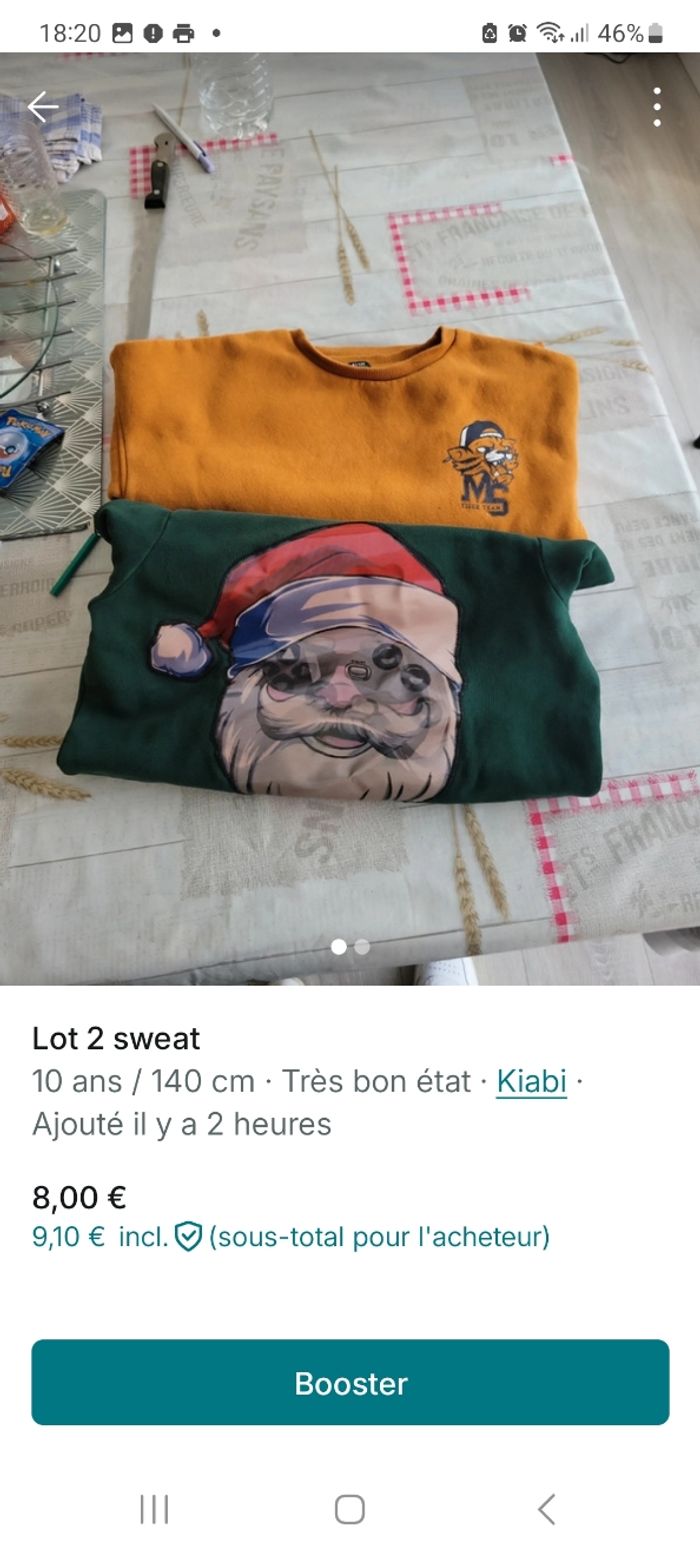Open recent apps from the navigation bar

click(x=154, y=1509)
